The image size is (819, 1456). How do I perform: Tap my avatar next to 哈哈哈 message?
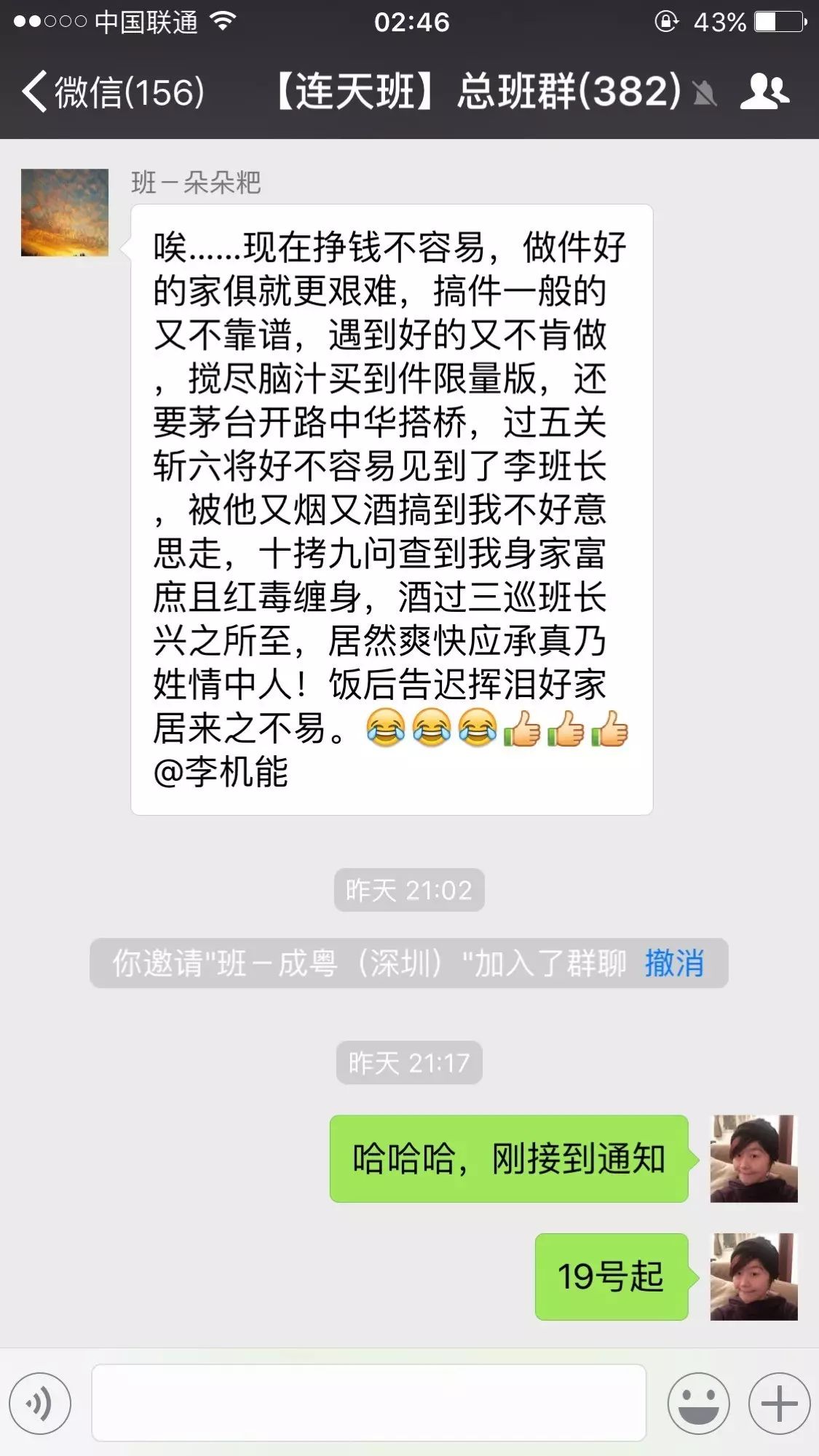click(x=753, y=1158)
